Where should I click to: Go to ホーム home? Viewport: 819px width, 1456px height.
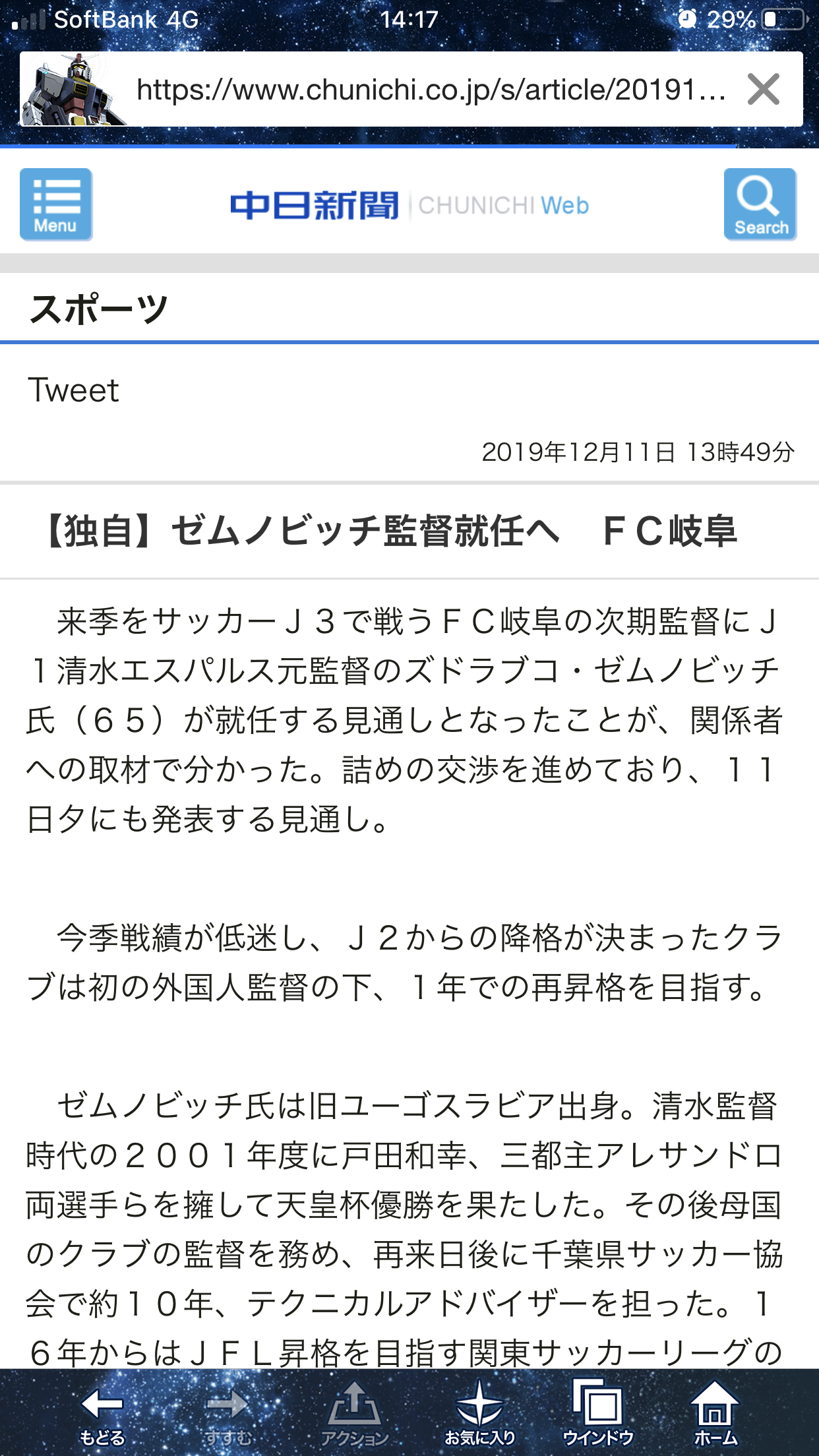click(715, 1413)
